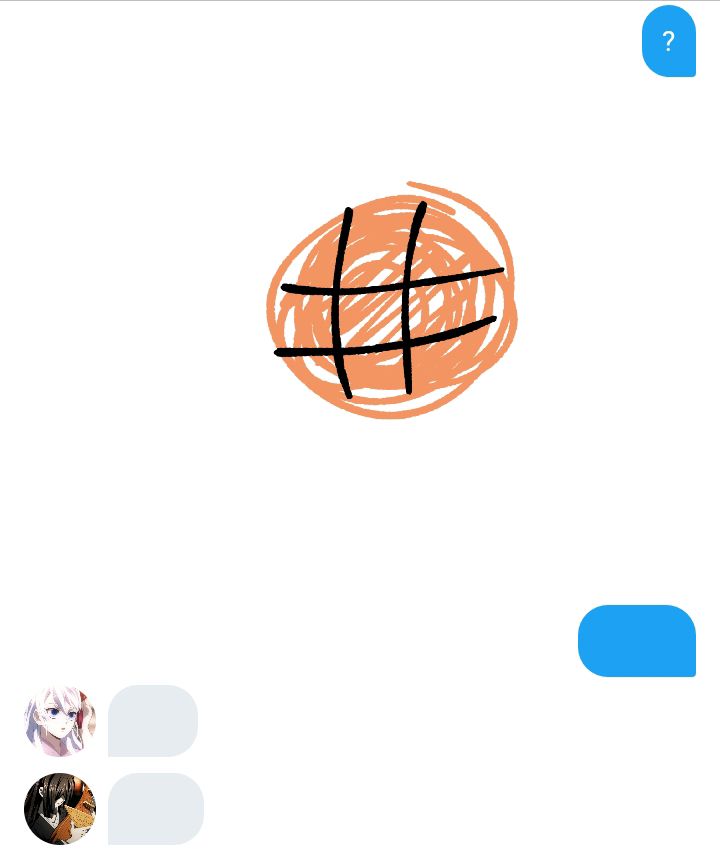Open the white-haired anime avatar's profile

click(60, 721)
